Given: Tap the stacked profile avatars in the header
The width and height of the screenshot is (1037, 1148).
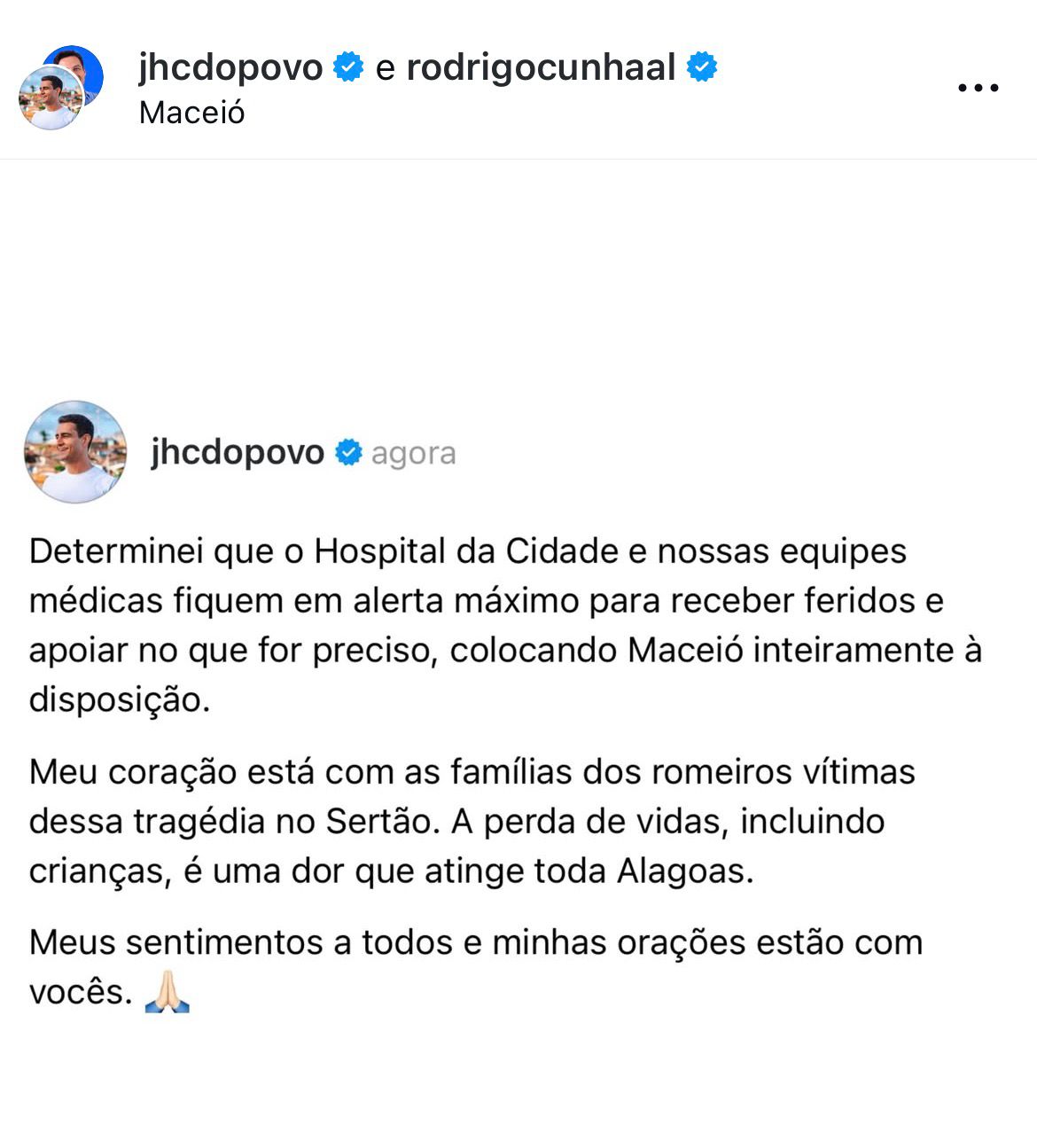Looking at the screenshot, I should 60,88.
